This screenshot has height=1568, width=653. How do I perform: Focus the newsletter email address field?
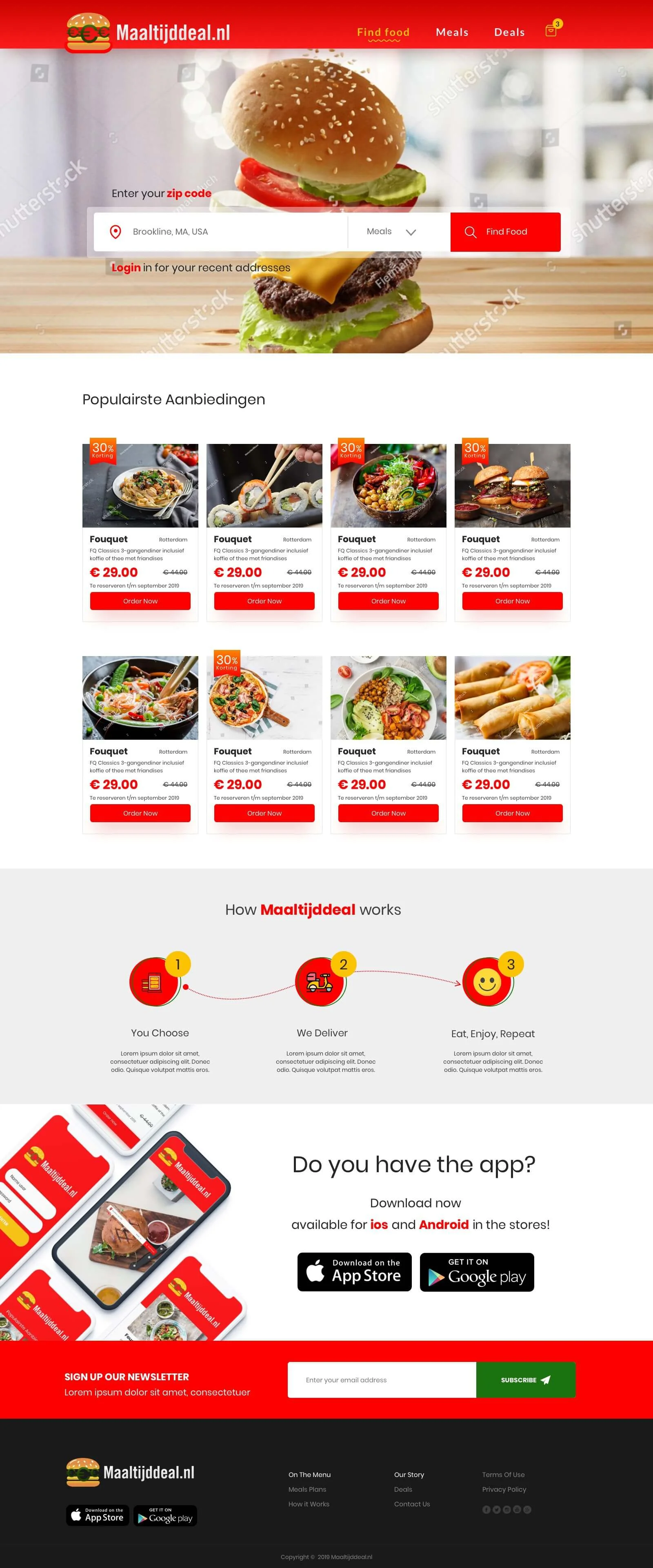tap(381, 1380)
